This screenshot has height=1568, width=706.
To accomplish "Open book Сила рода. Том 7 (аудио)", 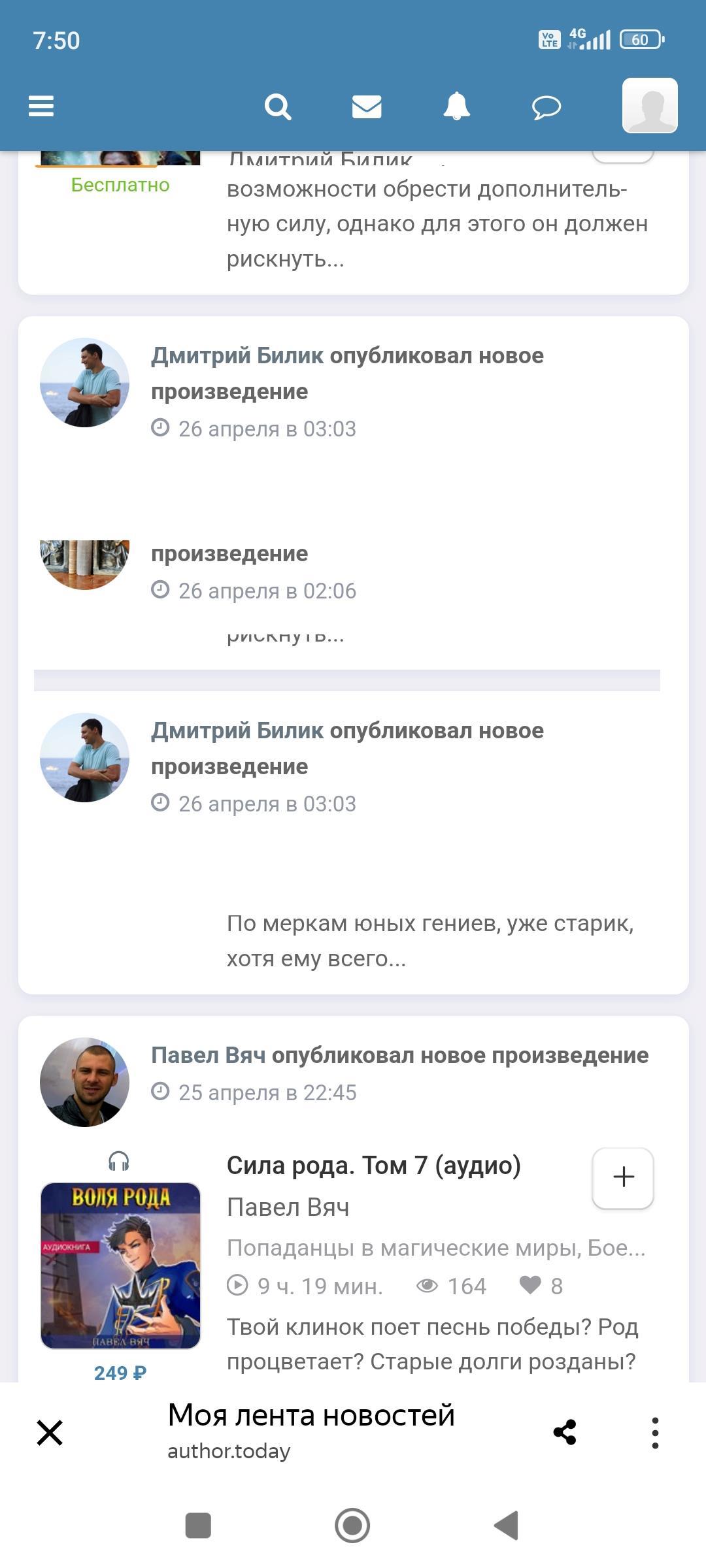I will [x=373, y=1166].
